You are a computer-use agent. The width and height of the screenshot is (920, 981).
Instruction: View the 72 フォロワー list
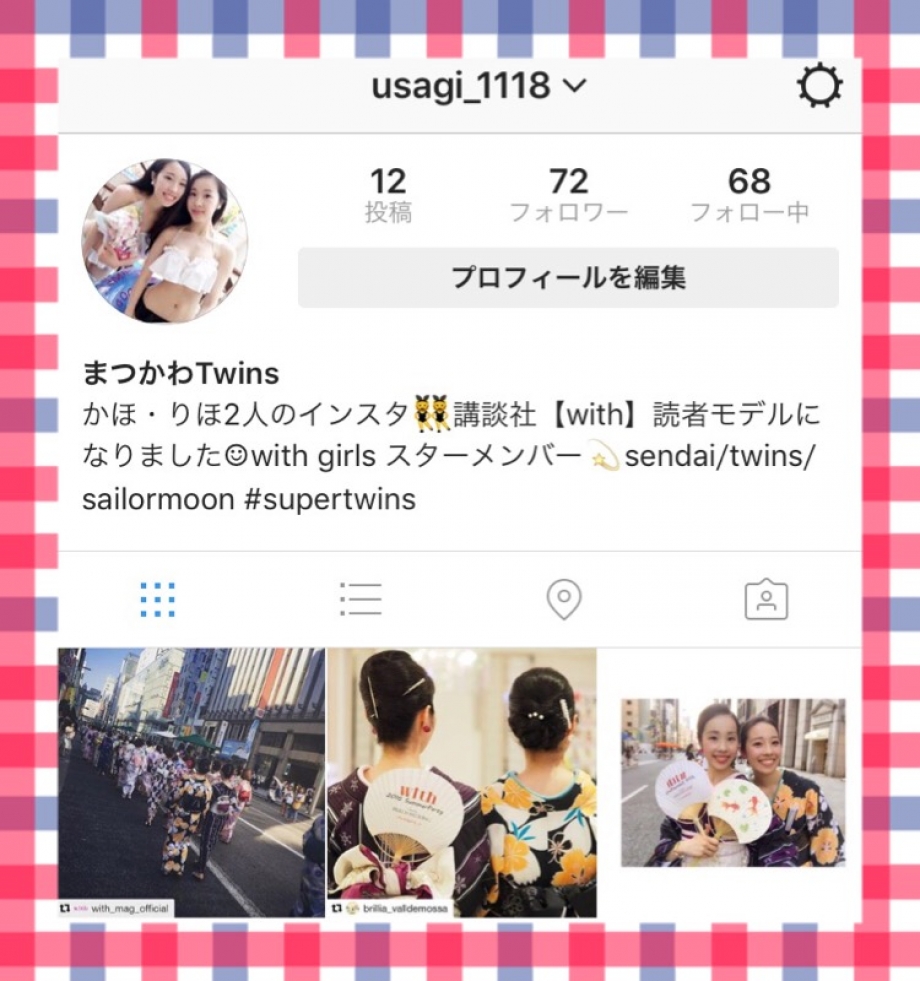point(568,195)
